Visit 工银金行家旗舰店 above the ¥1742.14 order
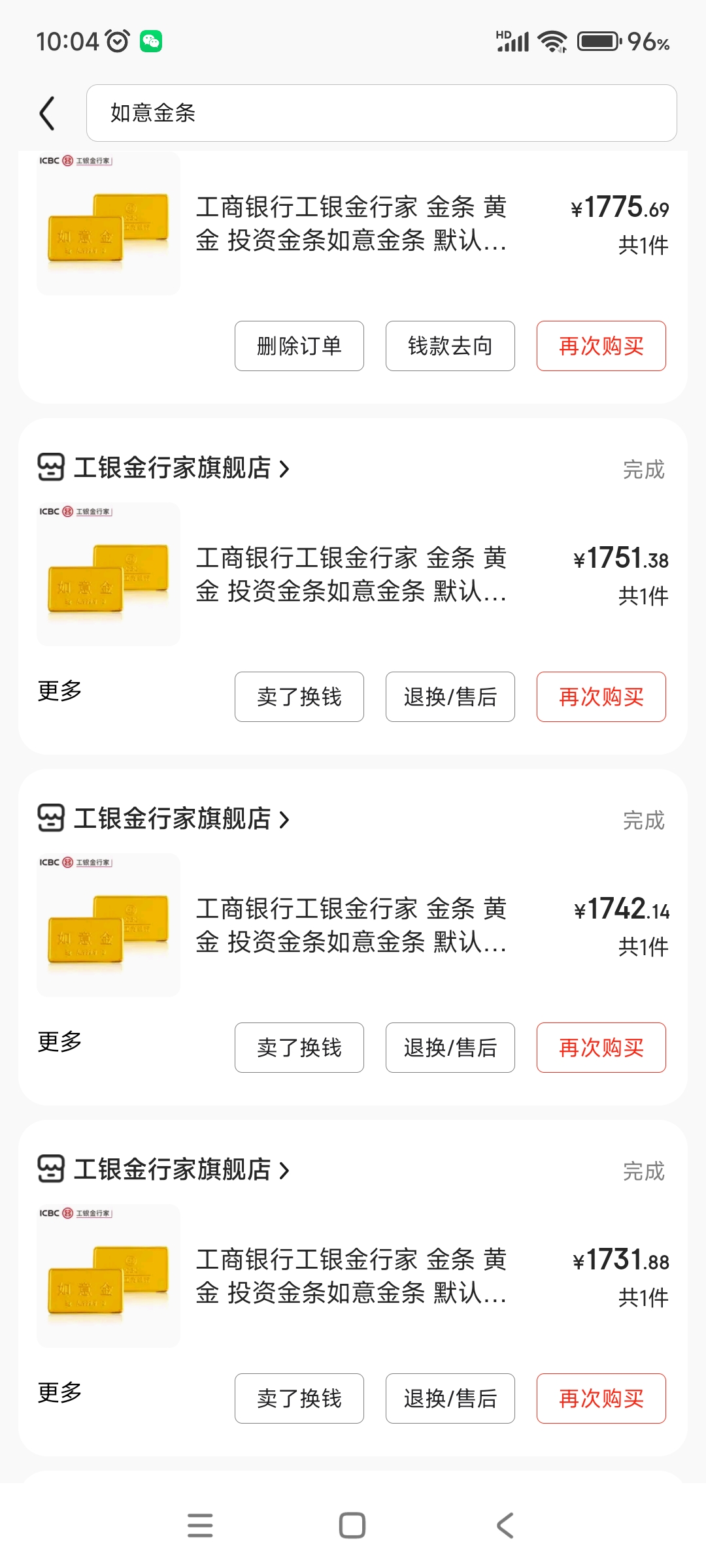 pyautogui.click(x=172, y=819)
